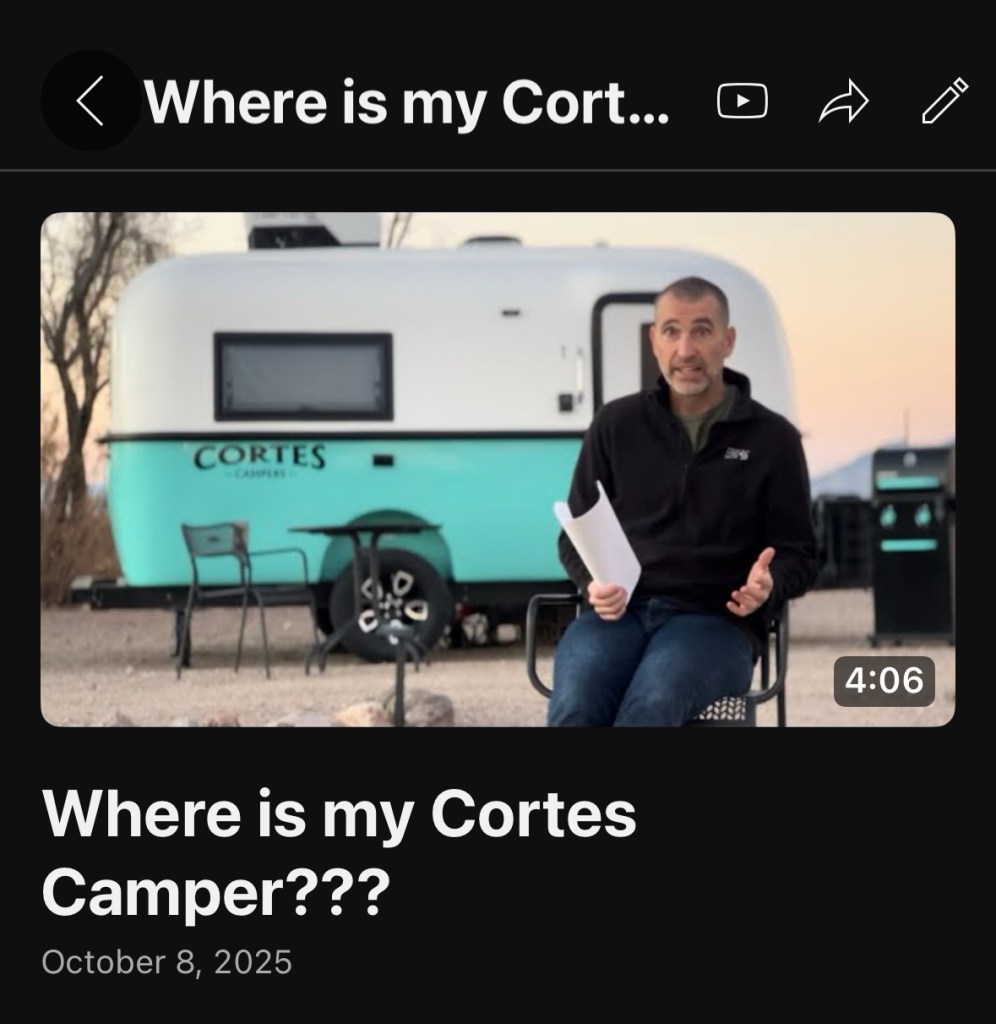Viewport: 996px width, 1024px height.
Task: Play the Where is my Cortes Camper video
Action: click(x=497, y=469)
